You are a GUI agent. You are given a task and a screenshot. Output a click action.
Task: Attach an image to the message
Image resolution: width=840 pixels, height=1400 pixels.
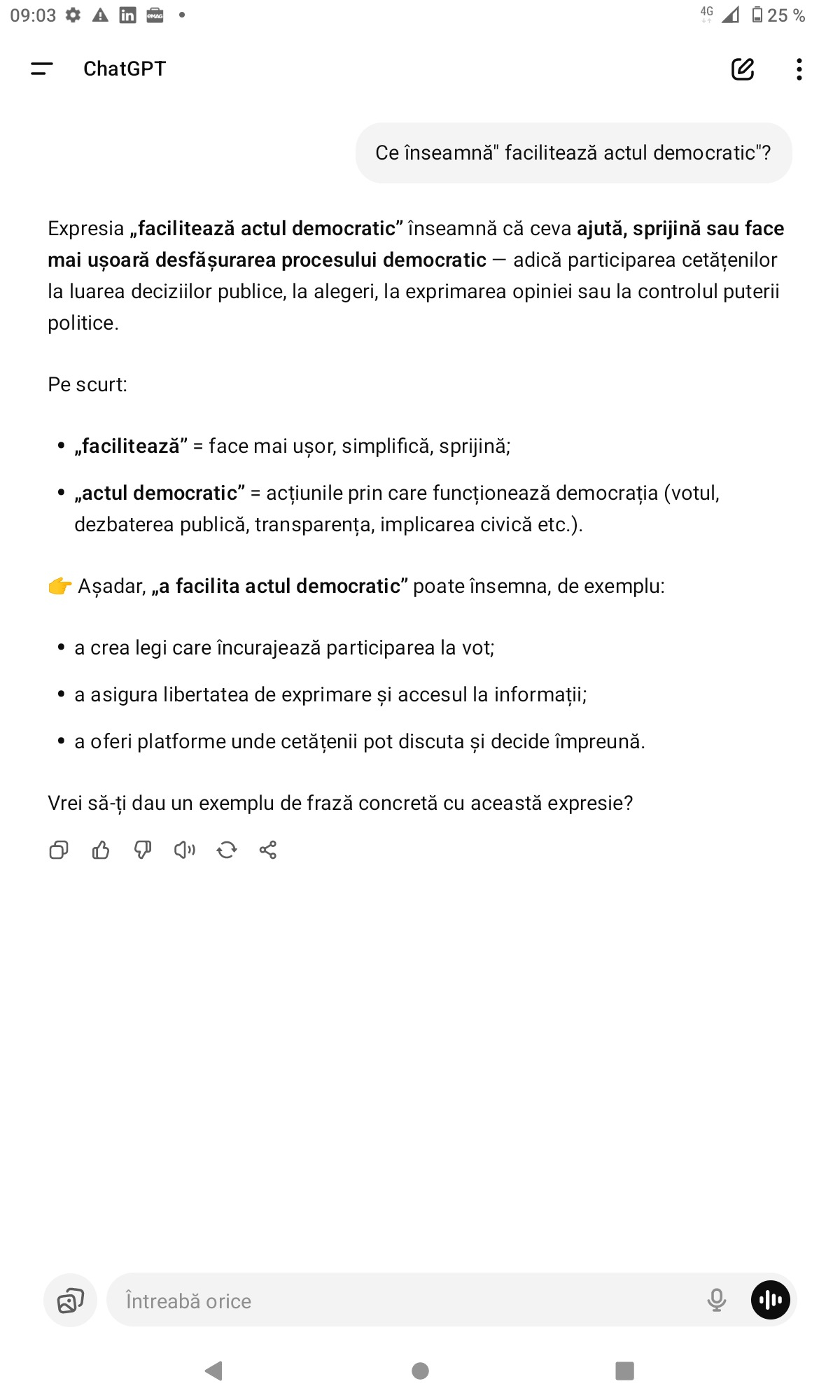pyautogui.click(x=71, y=1300)
